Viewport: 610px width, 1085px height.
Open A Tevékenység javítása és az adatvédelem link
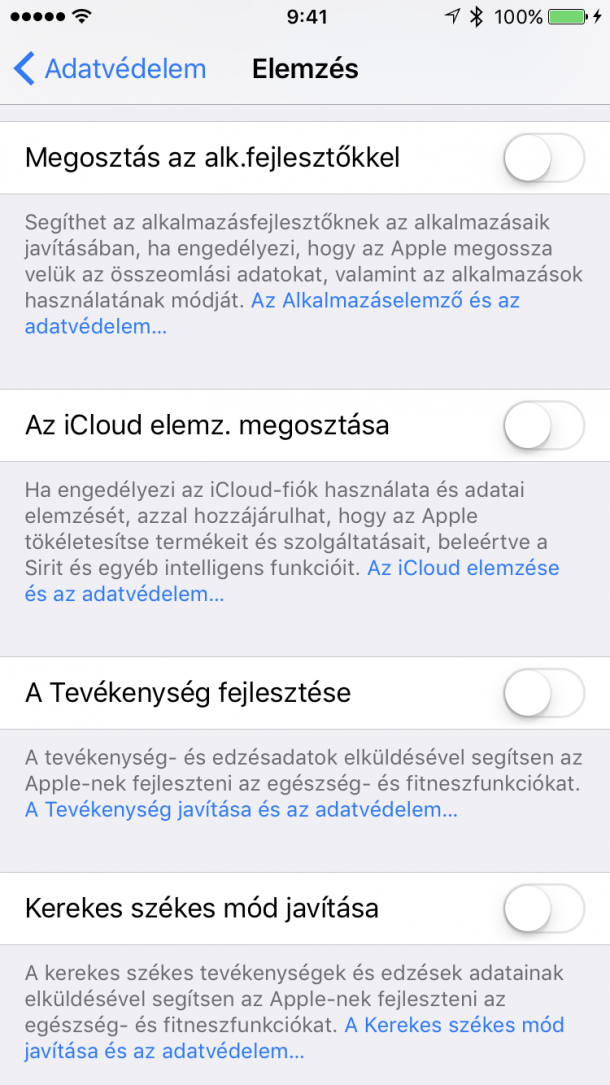(x=241, y=810)
